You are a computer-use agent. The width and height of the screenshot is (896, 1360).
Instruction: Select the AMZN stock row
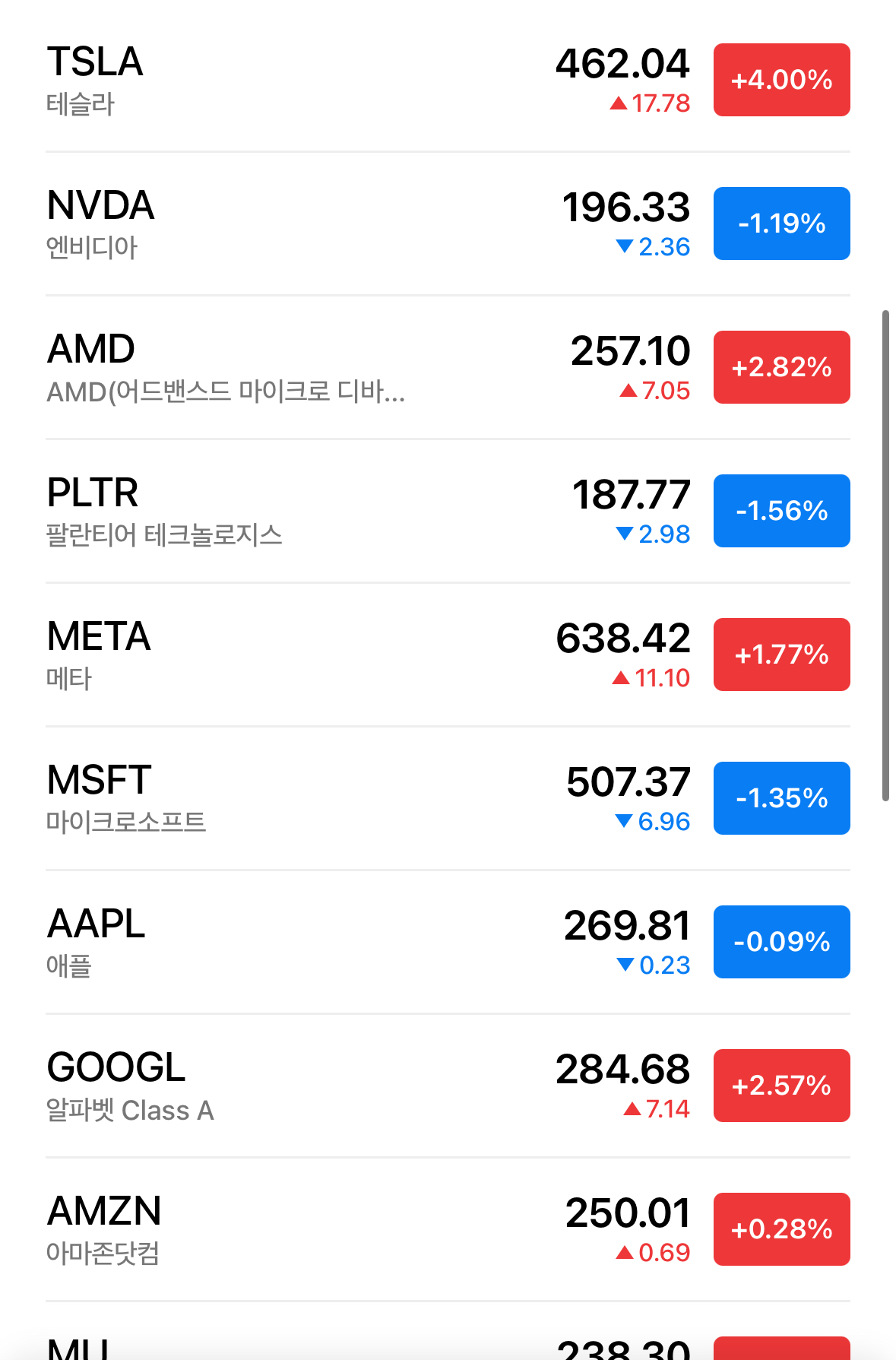pos(448,1229)
